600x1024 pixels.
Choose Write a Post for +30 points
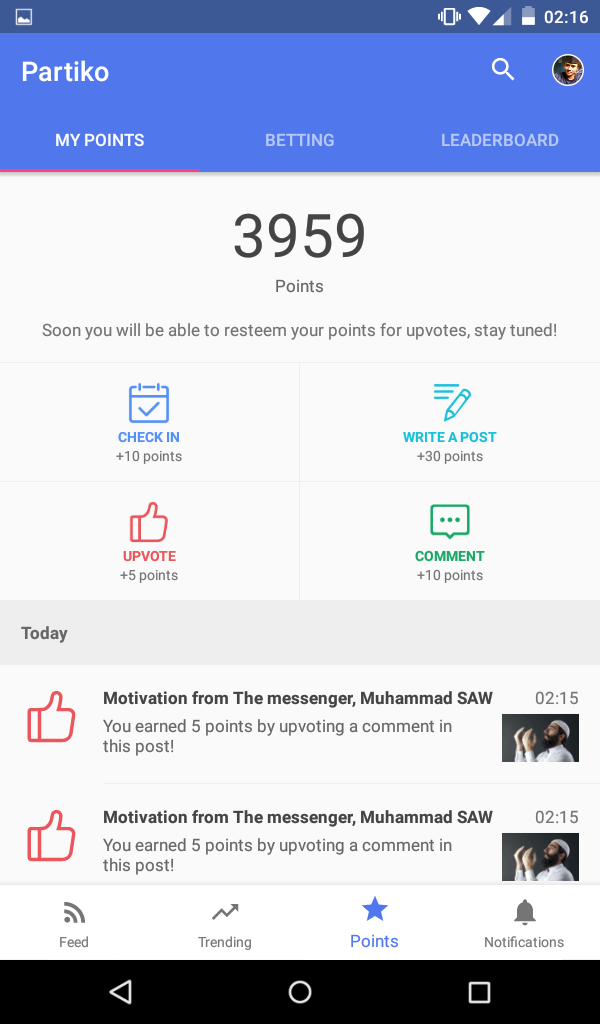tap(450, 423)
